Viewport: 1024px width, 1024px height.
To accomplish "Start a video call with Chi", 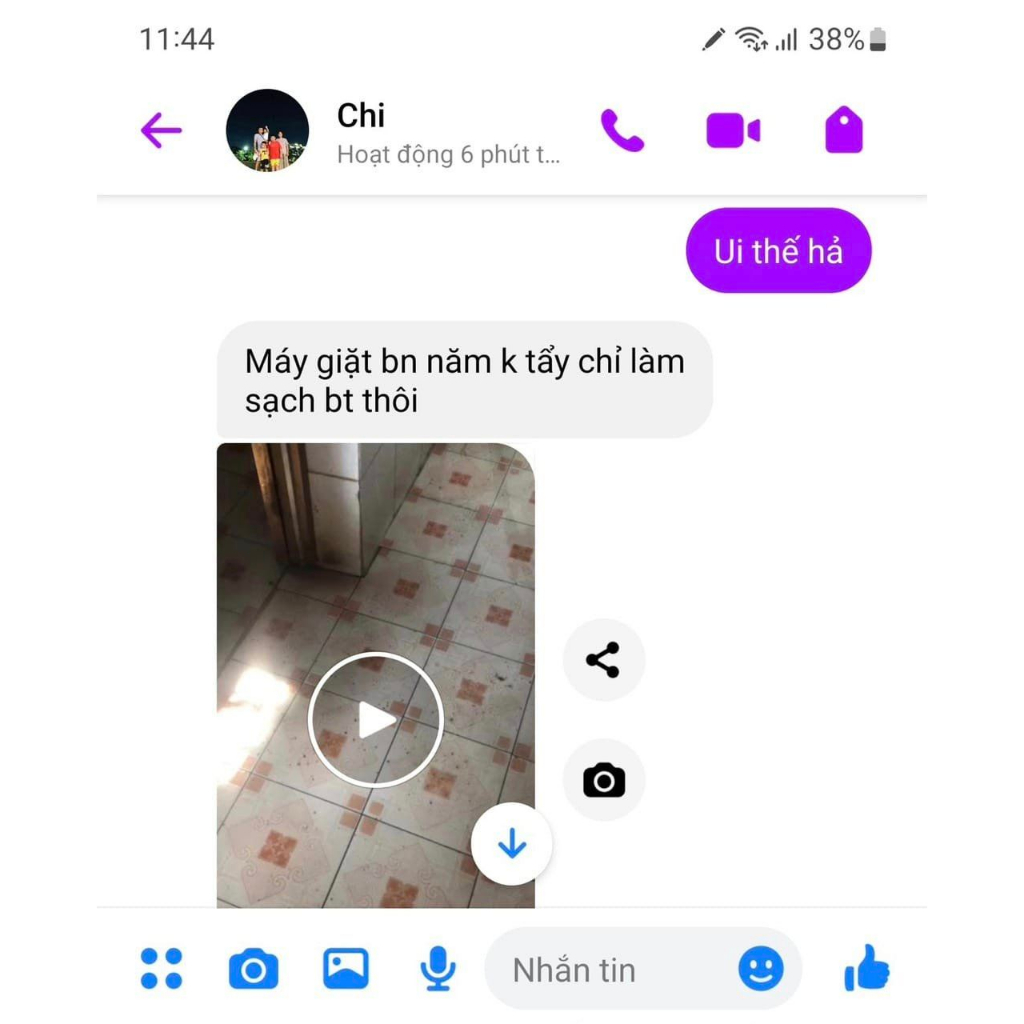I will click(x=733, y=131).
